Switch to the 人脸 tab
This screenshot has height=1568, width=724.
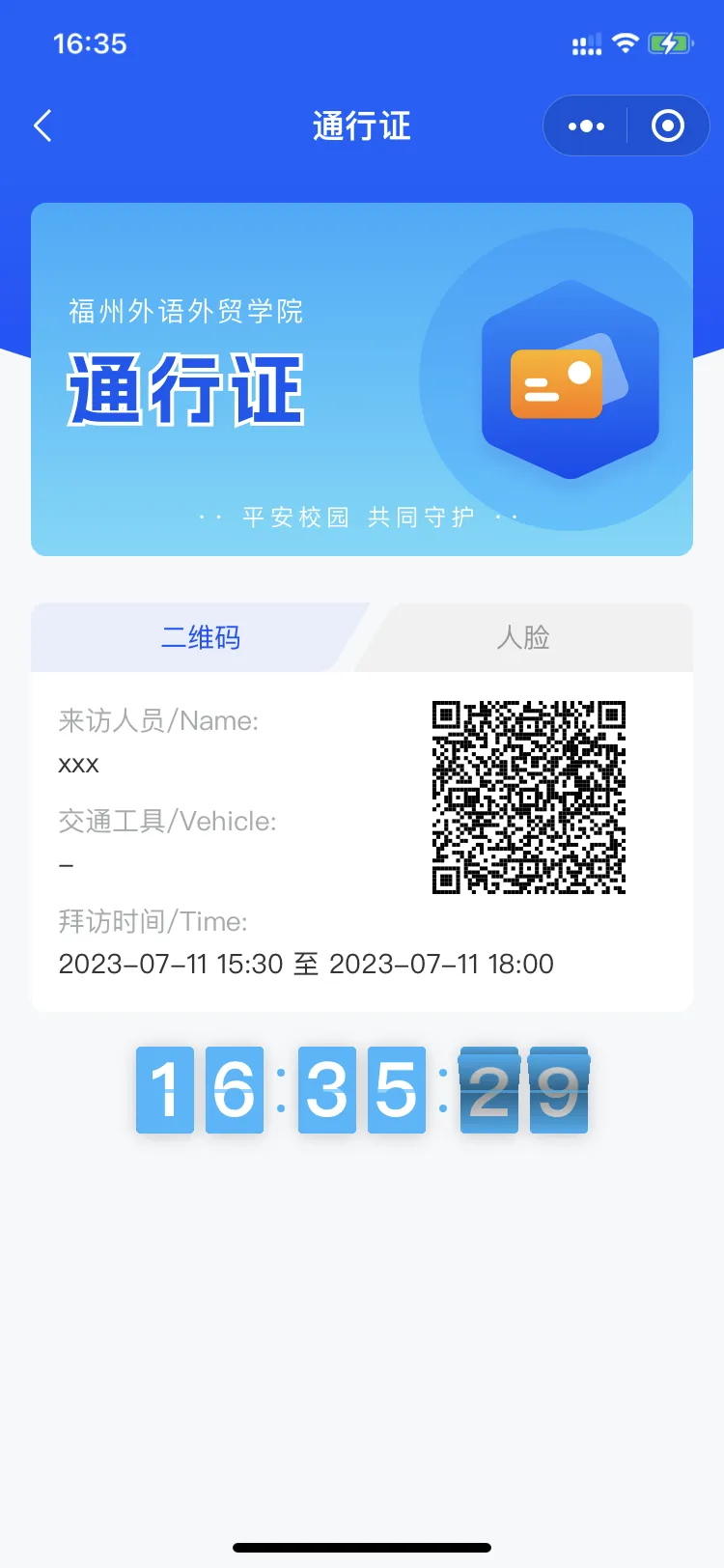[526, 637]
